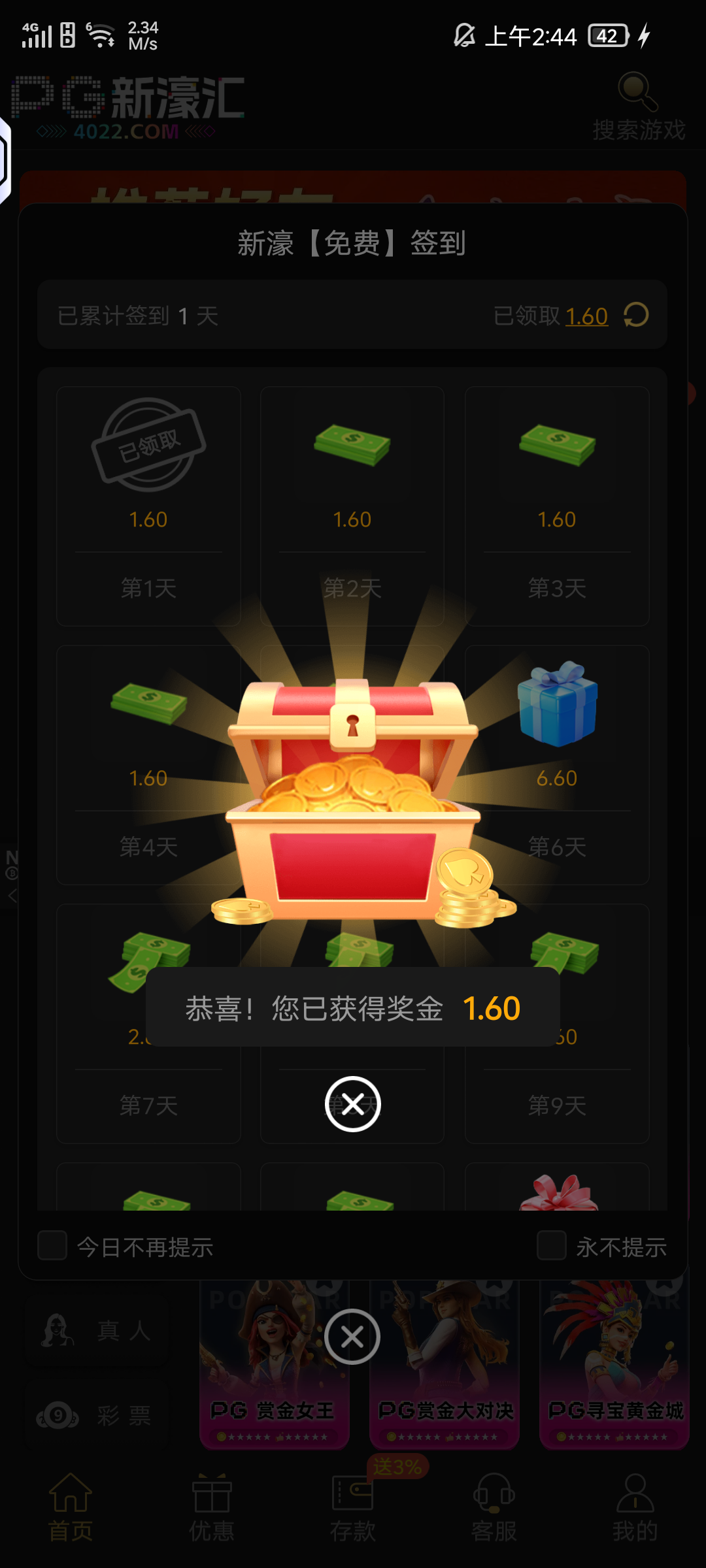
Task: Check the 今日不再提示 box
Action: pyautogui.click(x=53, y=1246)
